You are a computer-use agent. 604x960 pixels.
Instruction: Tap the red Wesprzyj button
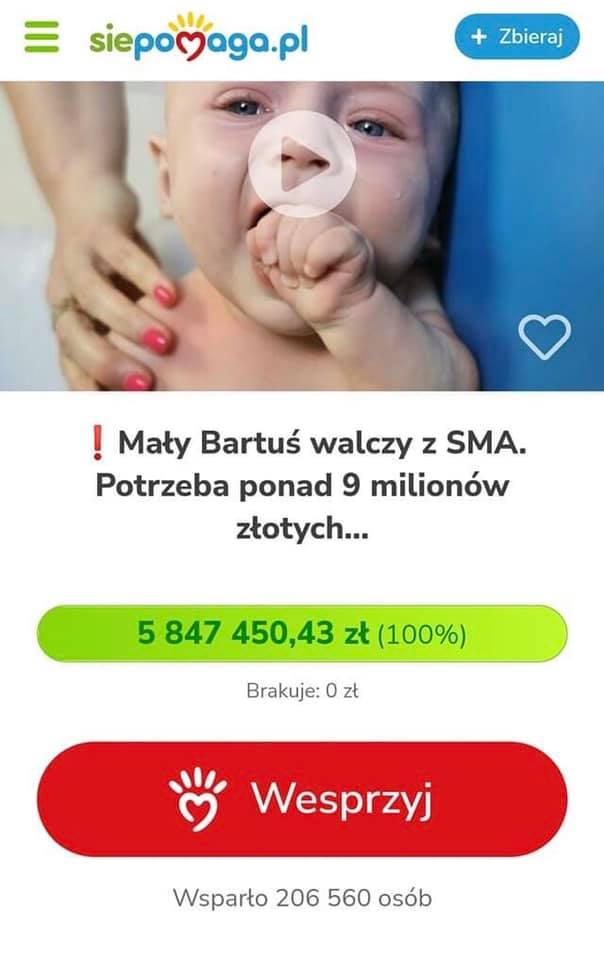[302, 799]
